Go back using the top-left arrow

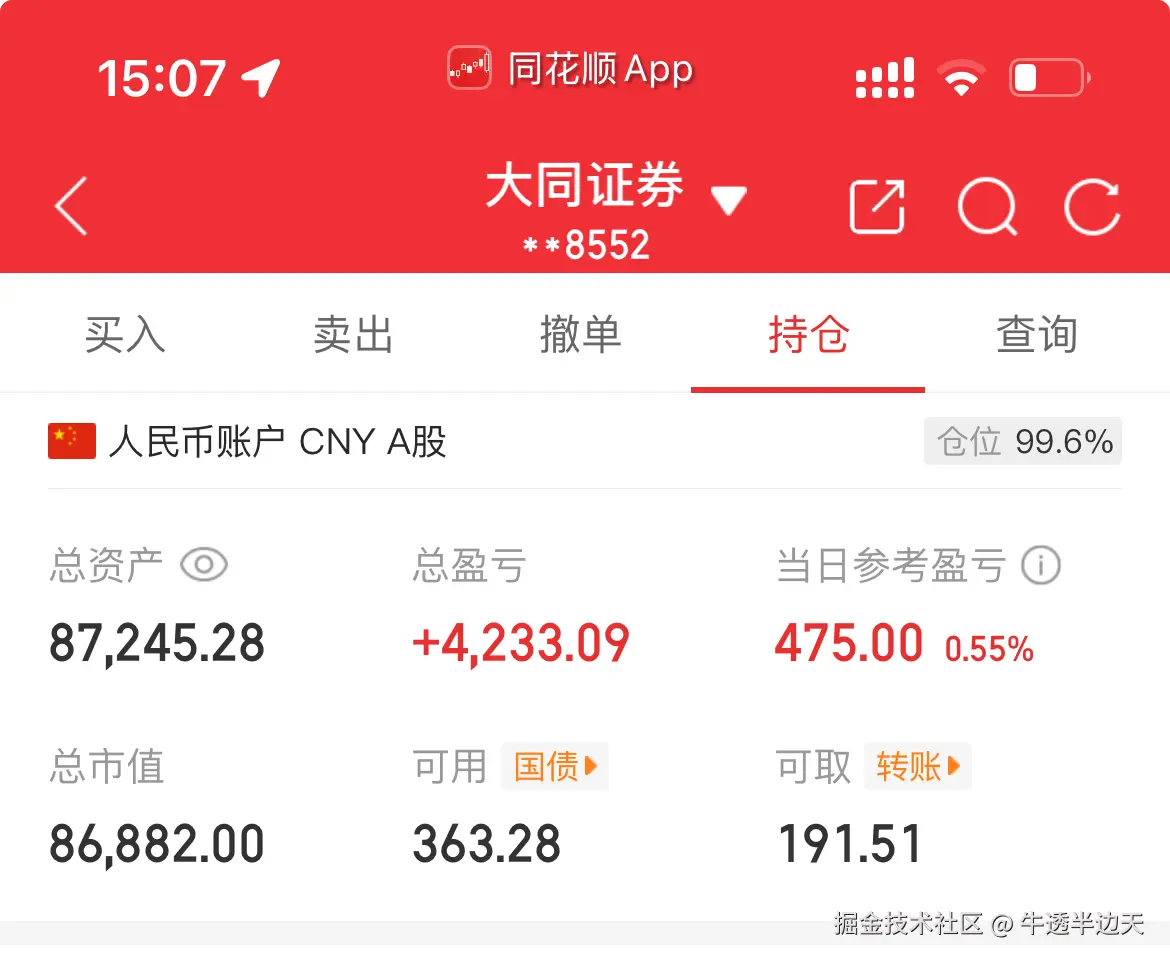coord(72,206)
